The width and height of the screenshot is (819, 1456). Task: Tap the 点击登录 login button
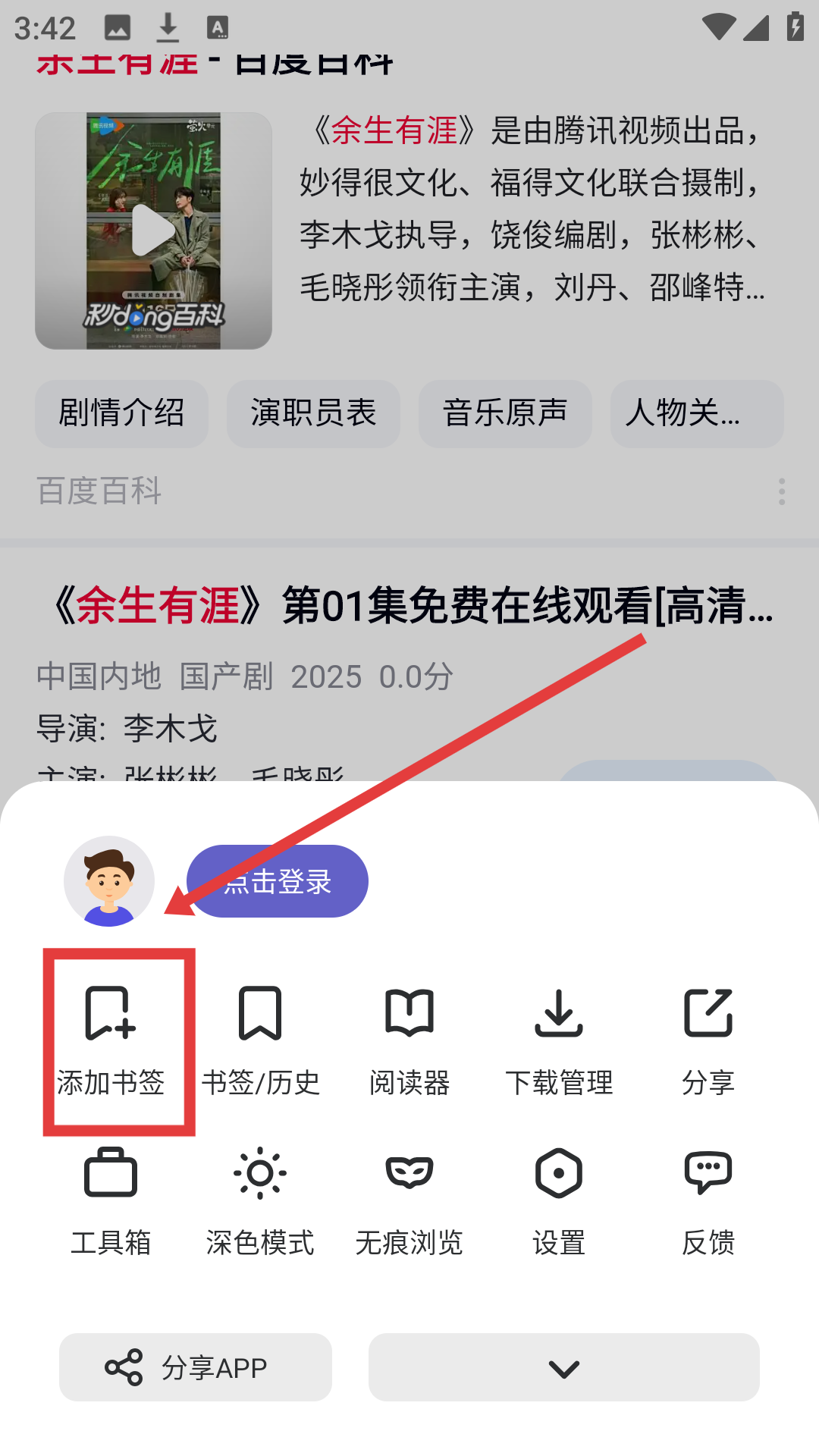(278, 881)
